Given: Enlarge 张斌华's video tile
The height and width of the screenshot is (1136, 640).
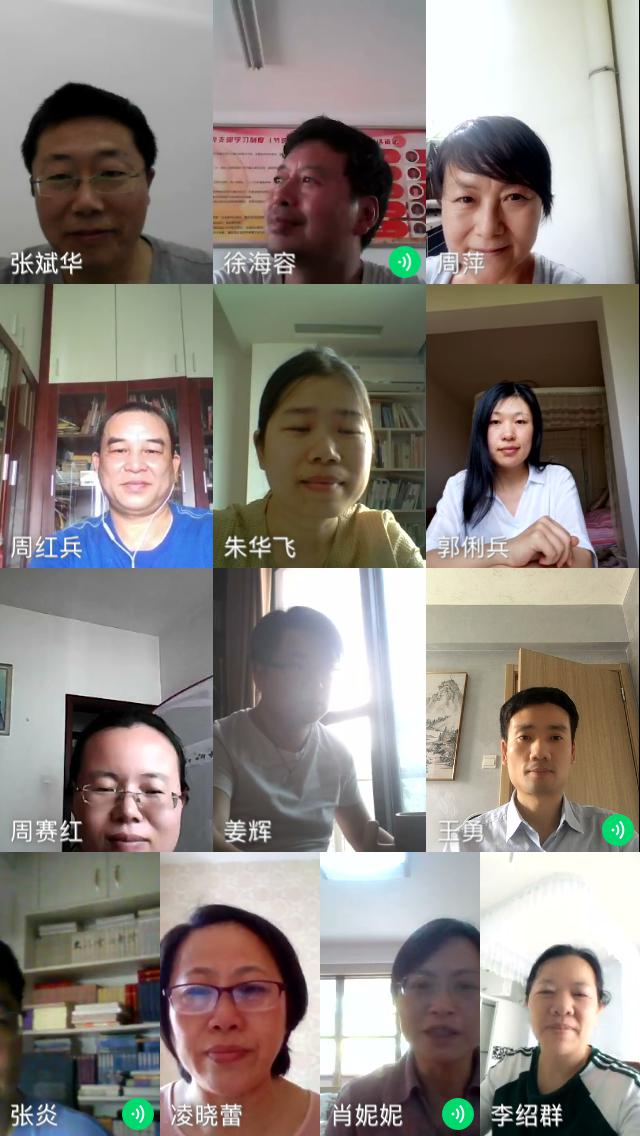Looking at the screenshot, I should point(106,142).
